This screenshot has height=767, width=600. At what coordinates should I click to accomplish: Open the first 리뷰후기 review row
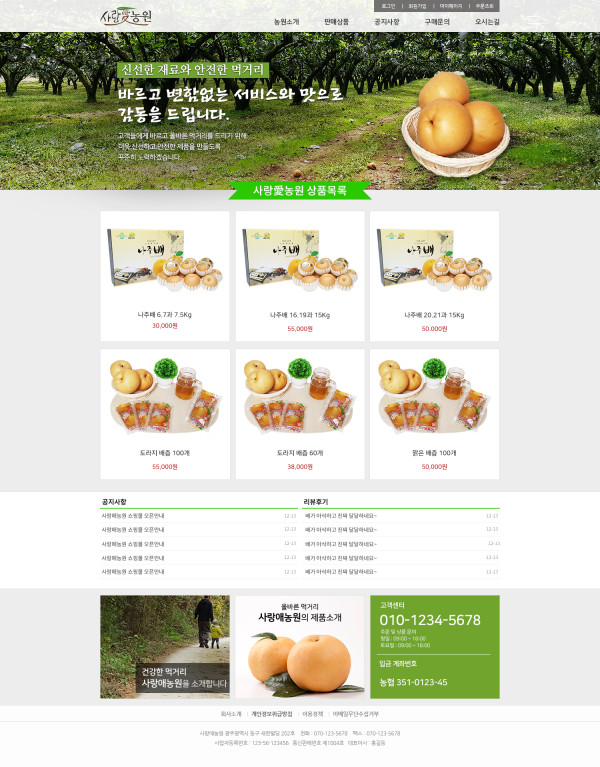tap(341, 516)
